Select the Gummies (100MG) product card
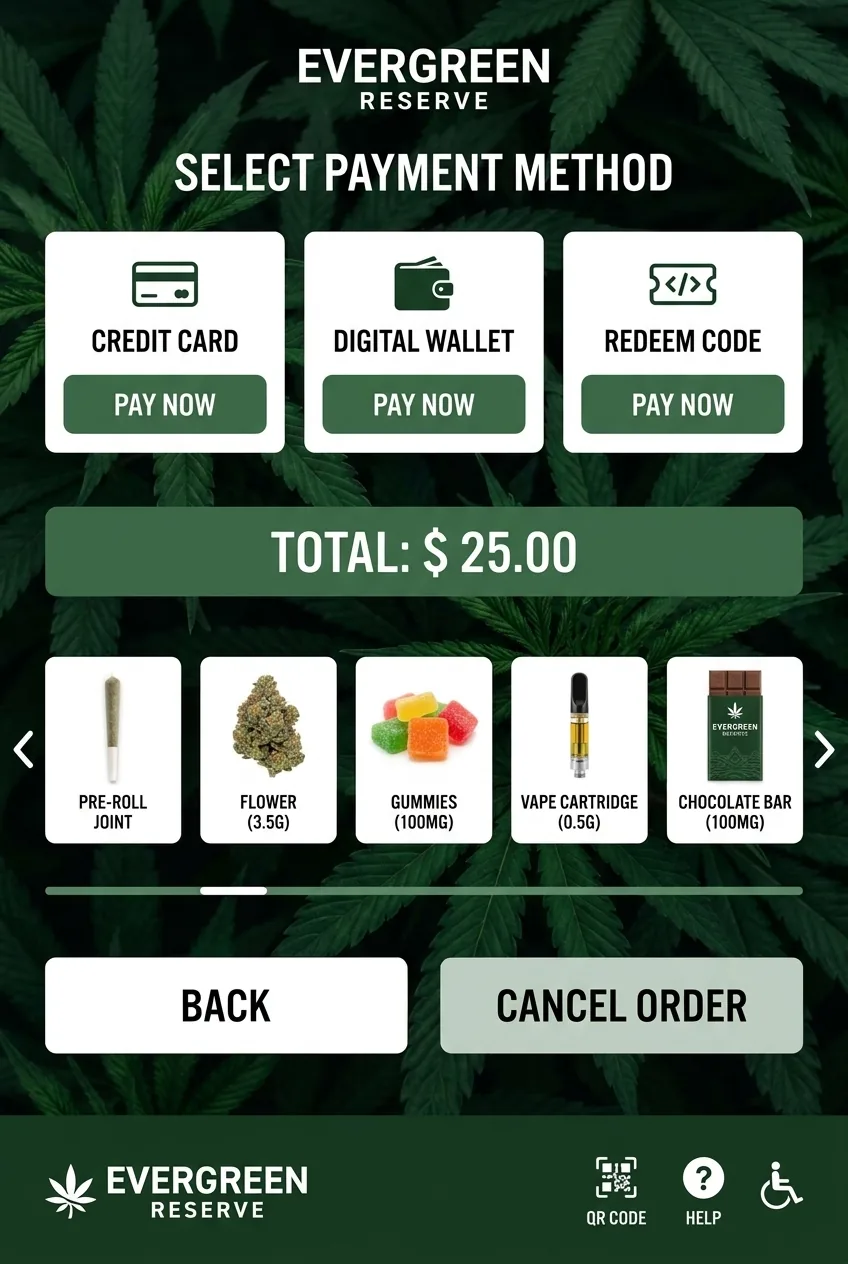This screenshot has width=848, height=1264. pyautogui.click(x=423, y=749)
